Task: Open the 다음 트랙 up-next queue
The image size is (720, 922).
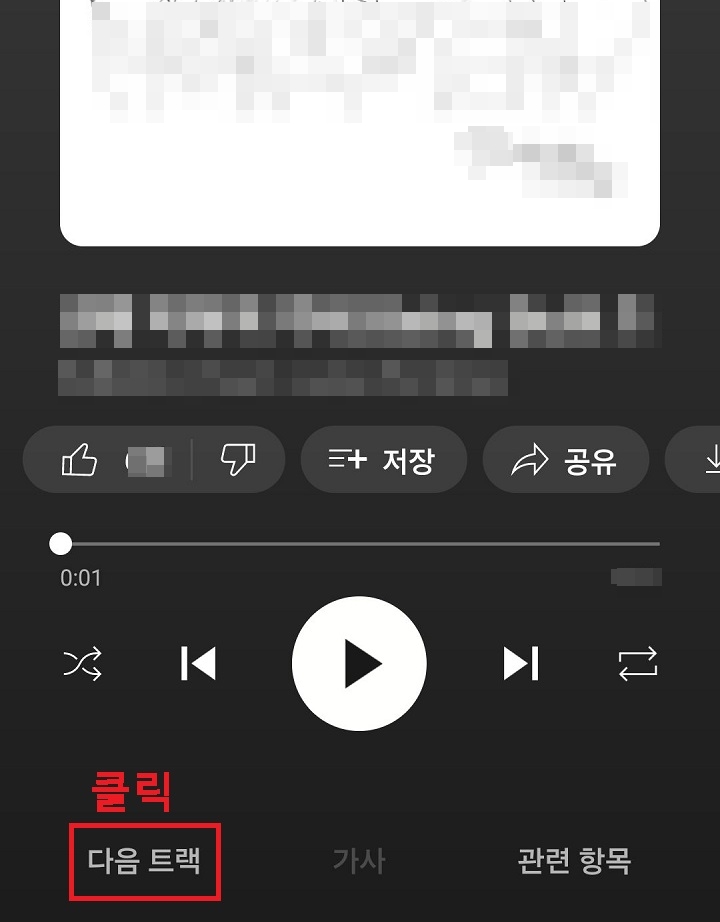Action: 144,858
